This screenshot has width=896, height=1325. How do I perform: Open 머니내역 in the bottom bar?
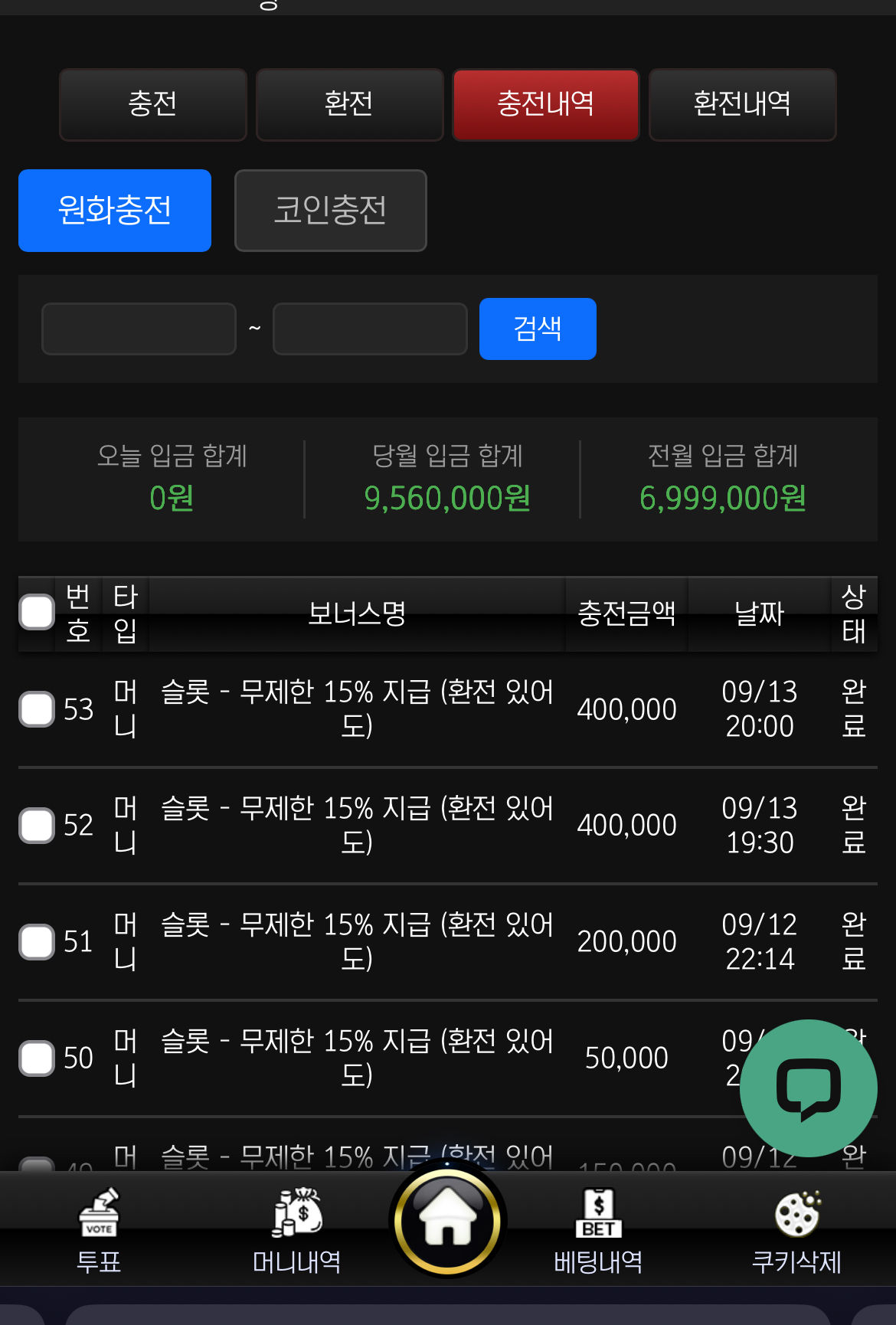click(297, 1231)
